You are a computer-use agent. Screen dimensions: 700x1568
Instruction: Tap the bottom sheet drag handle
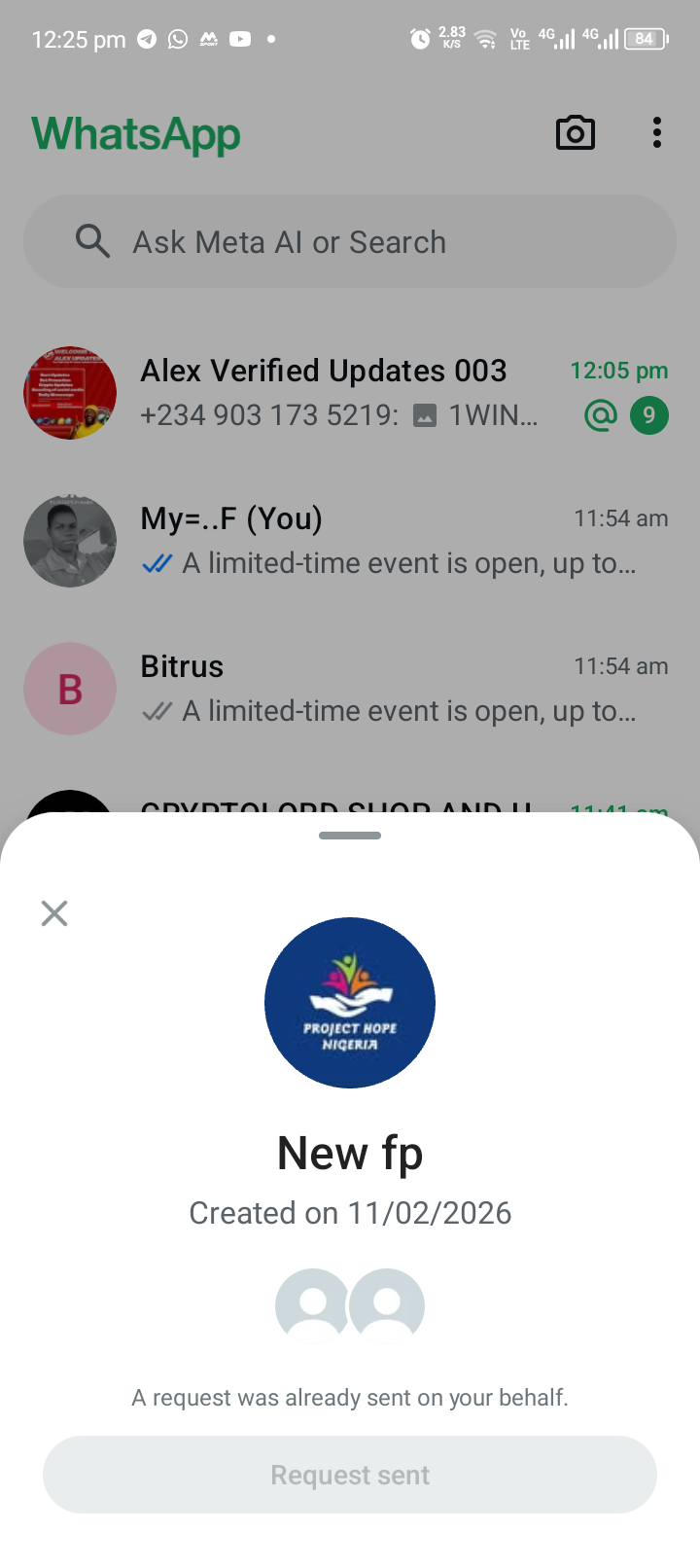pyautogui.click(x=350, y=836)
